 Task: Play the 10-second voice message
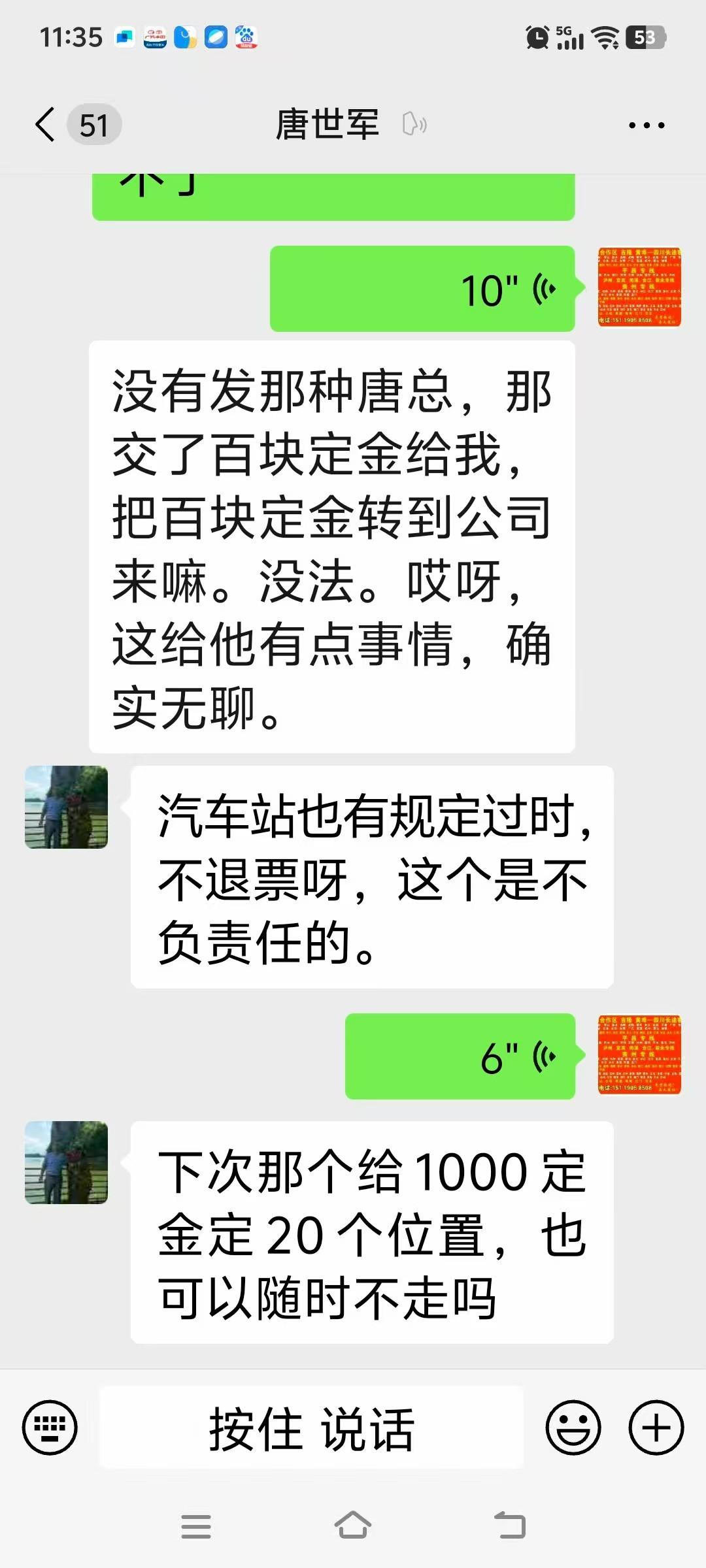coord(422,289)
